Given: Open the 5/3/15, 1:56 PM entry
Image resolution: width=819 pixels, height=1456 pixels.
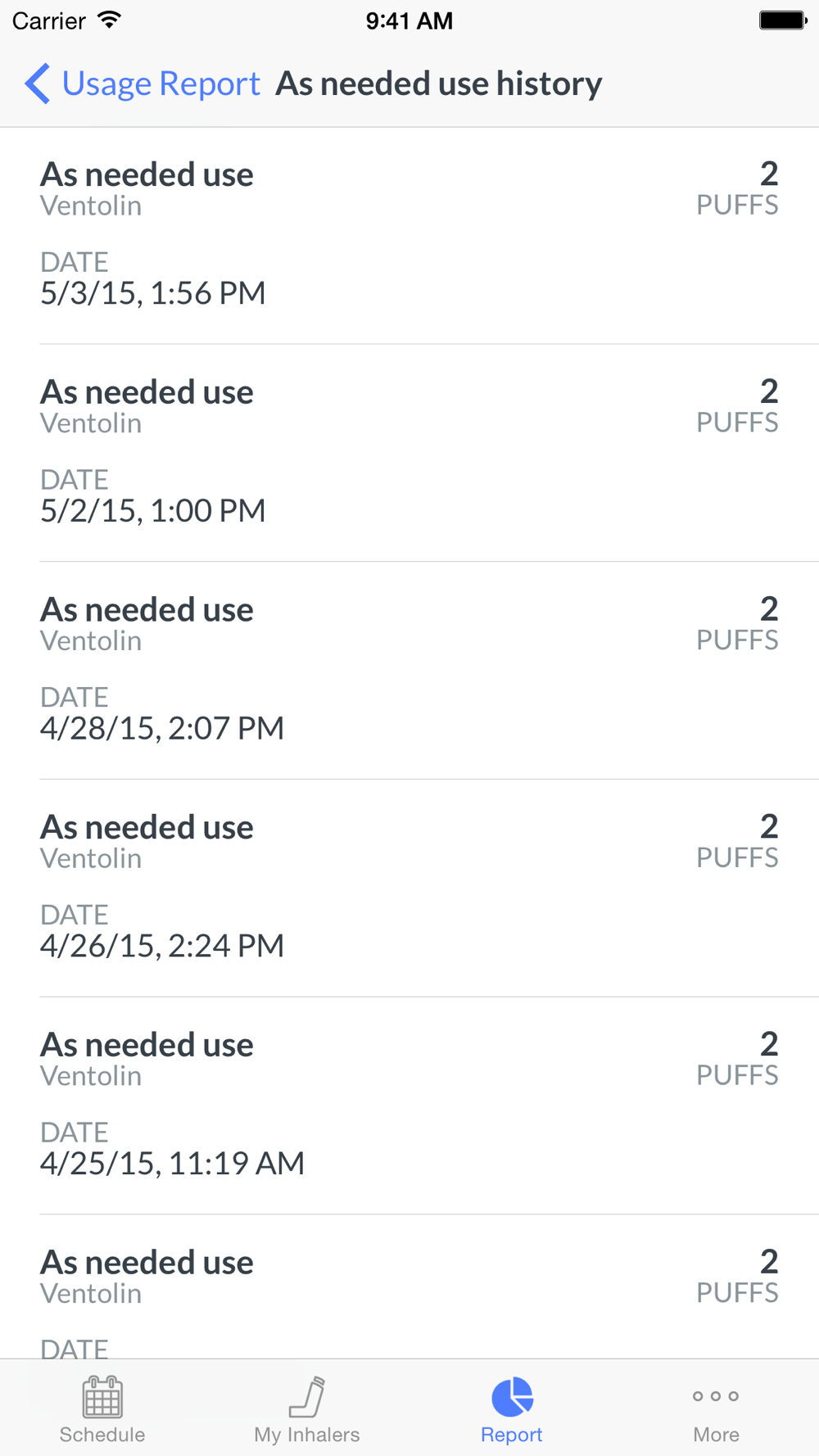Looking at the screenshot, I should (409, 236).
